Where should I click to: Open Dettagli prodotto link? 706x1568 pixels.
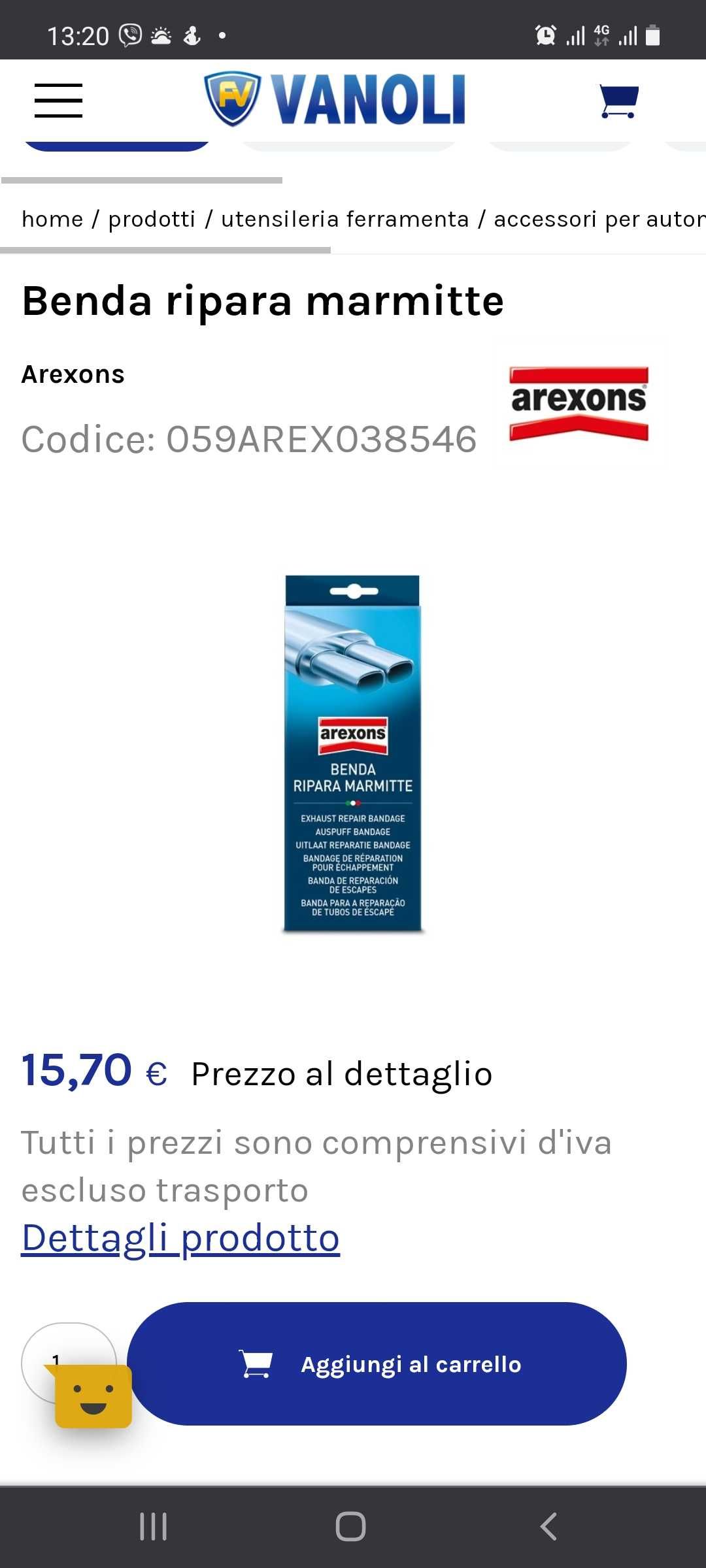tap(180, 1238)
